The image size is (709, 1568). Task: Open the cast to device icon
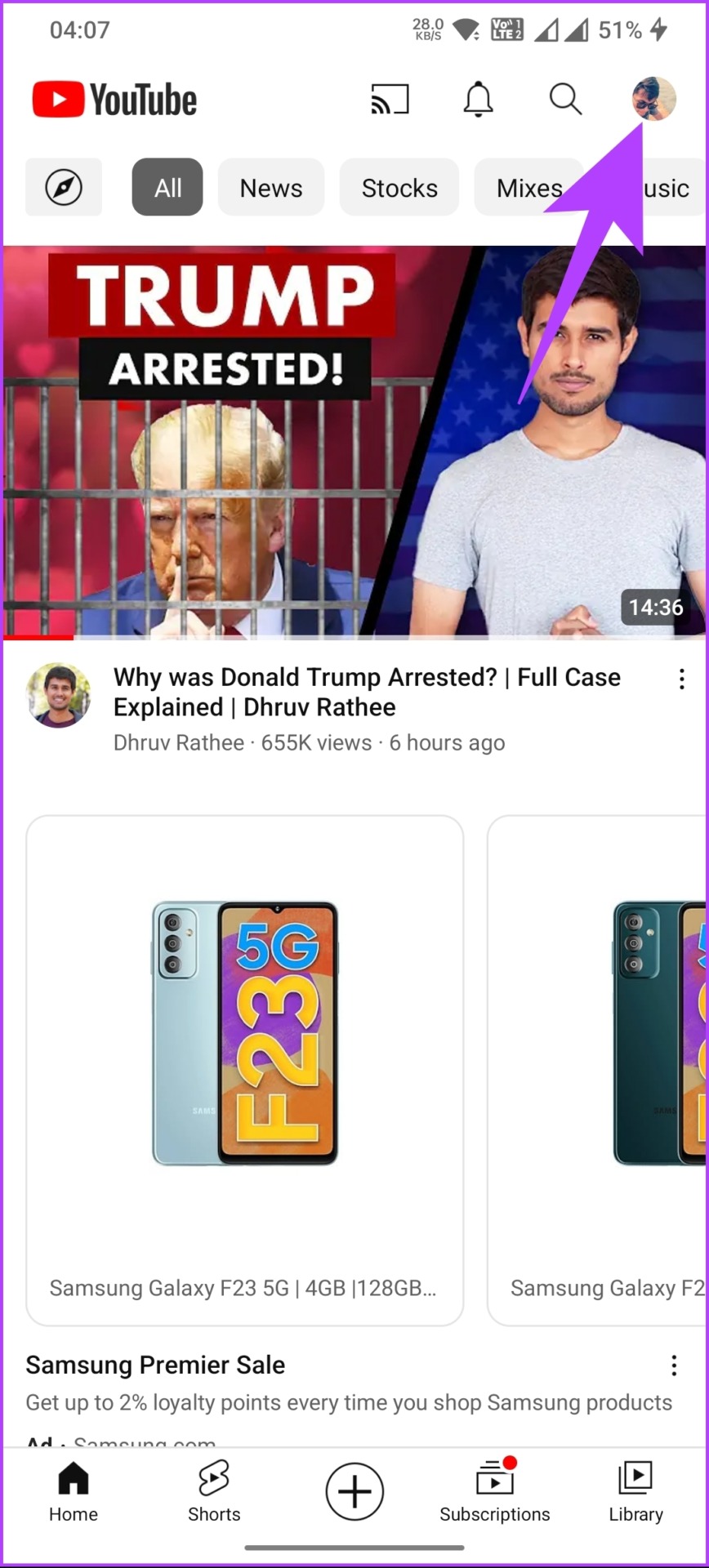click(390, 100)
